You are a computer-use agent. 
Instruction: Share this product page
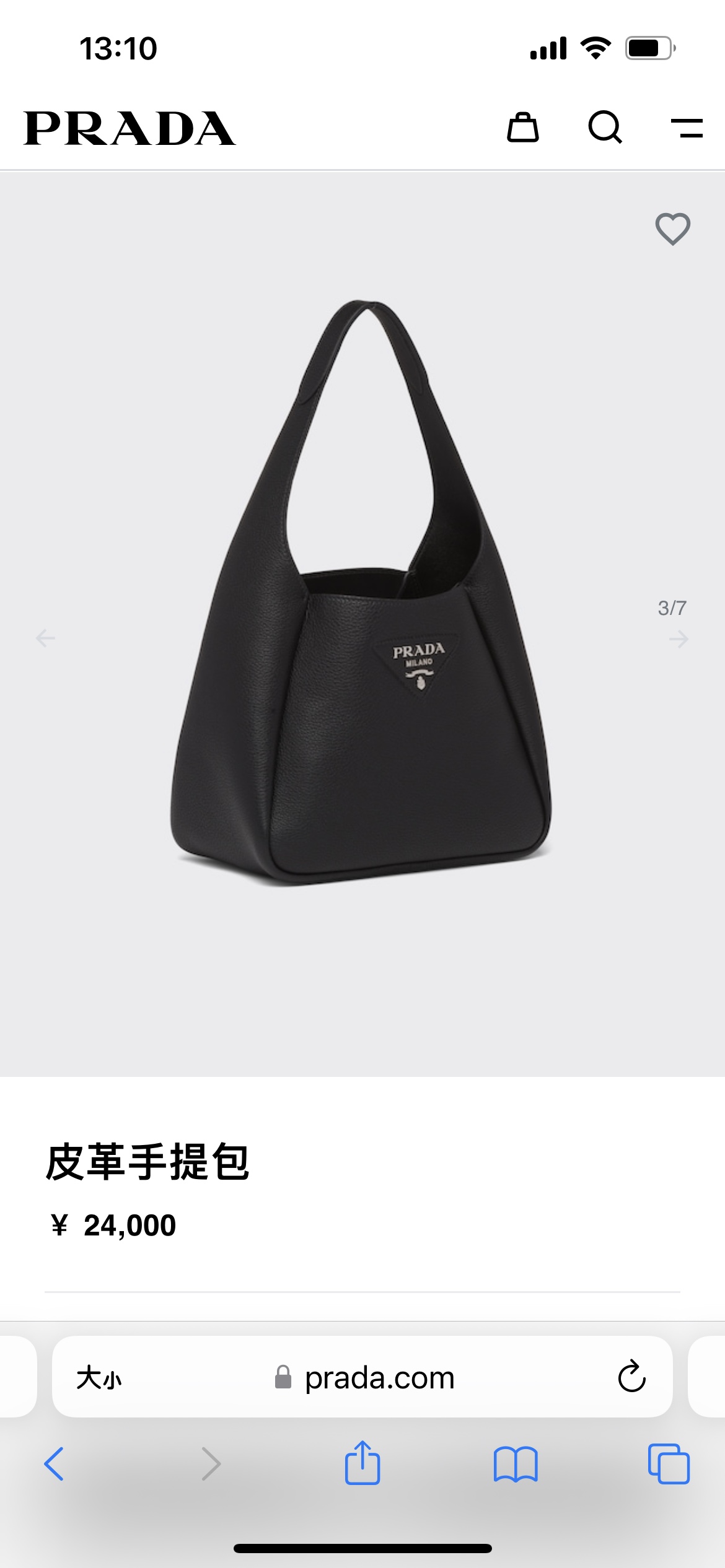(x=362, y=1463)
